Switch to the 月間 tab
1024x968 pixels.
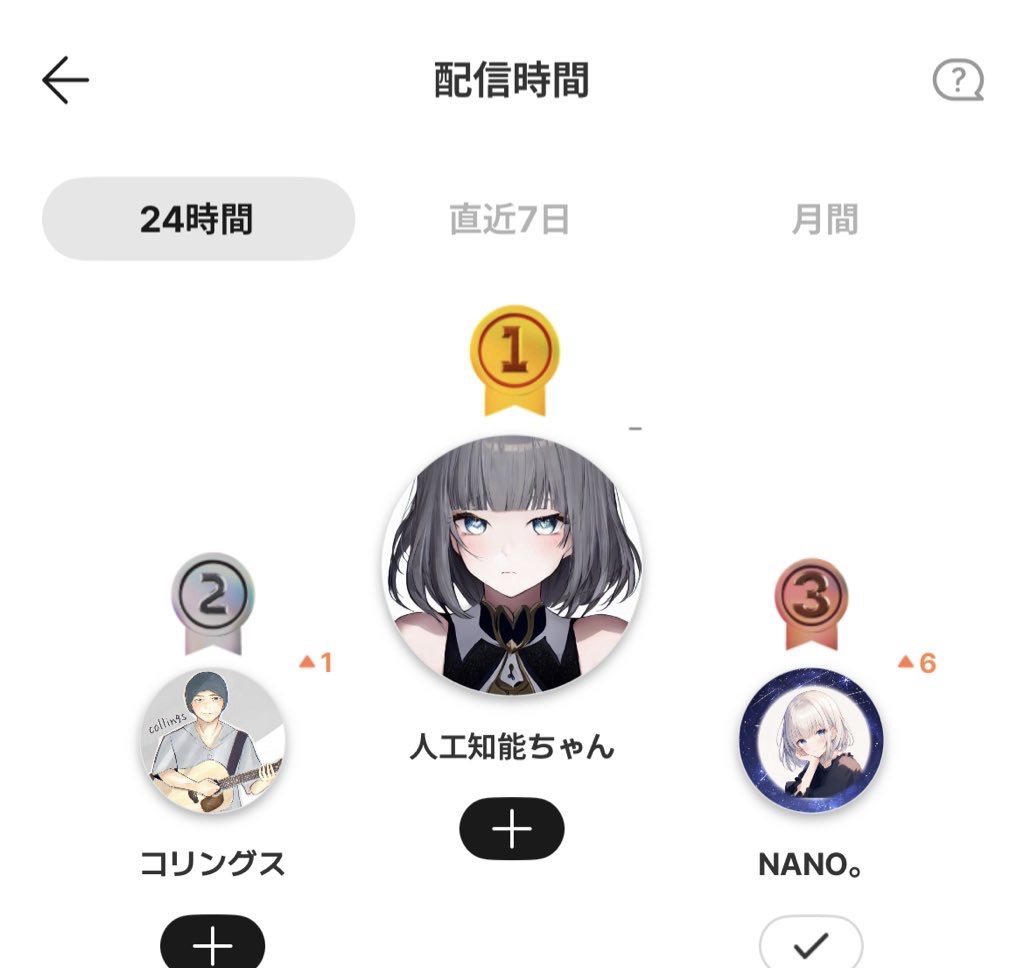824,219
